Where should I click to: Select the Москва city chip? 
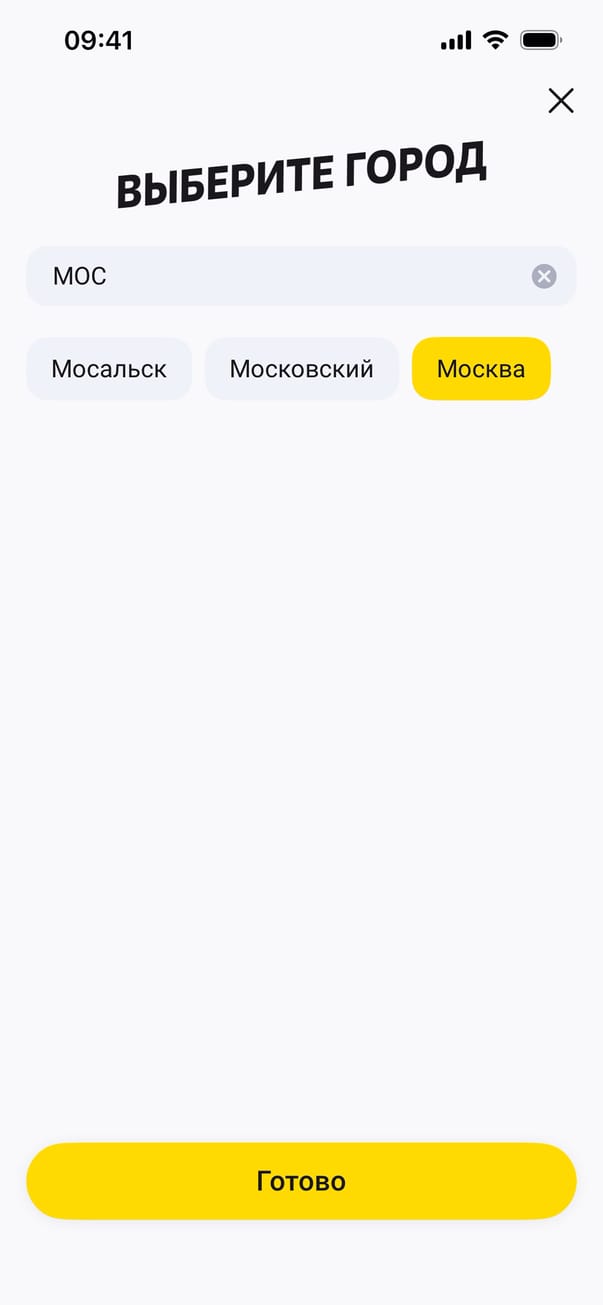481,369
